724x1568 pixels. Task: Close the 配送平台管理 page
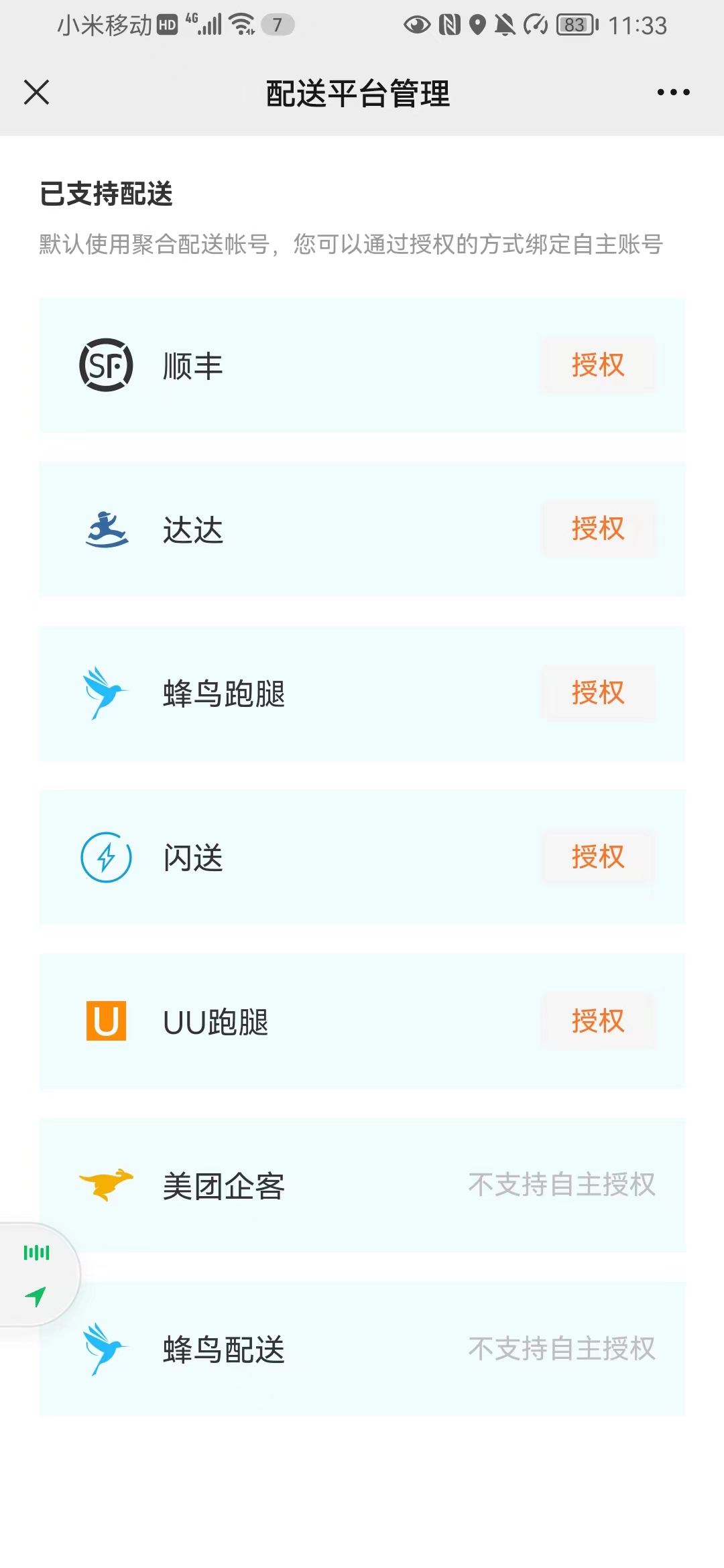point(36,92)
